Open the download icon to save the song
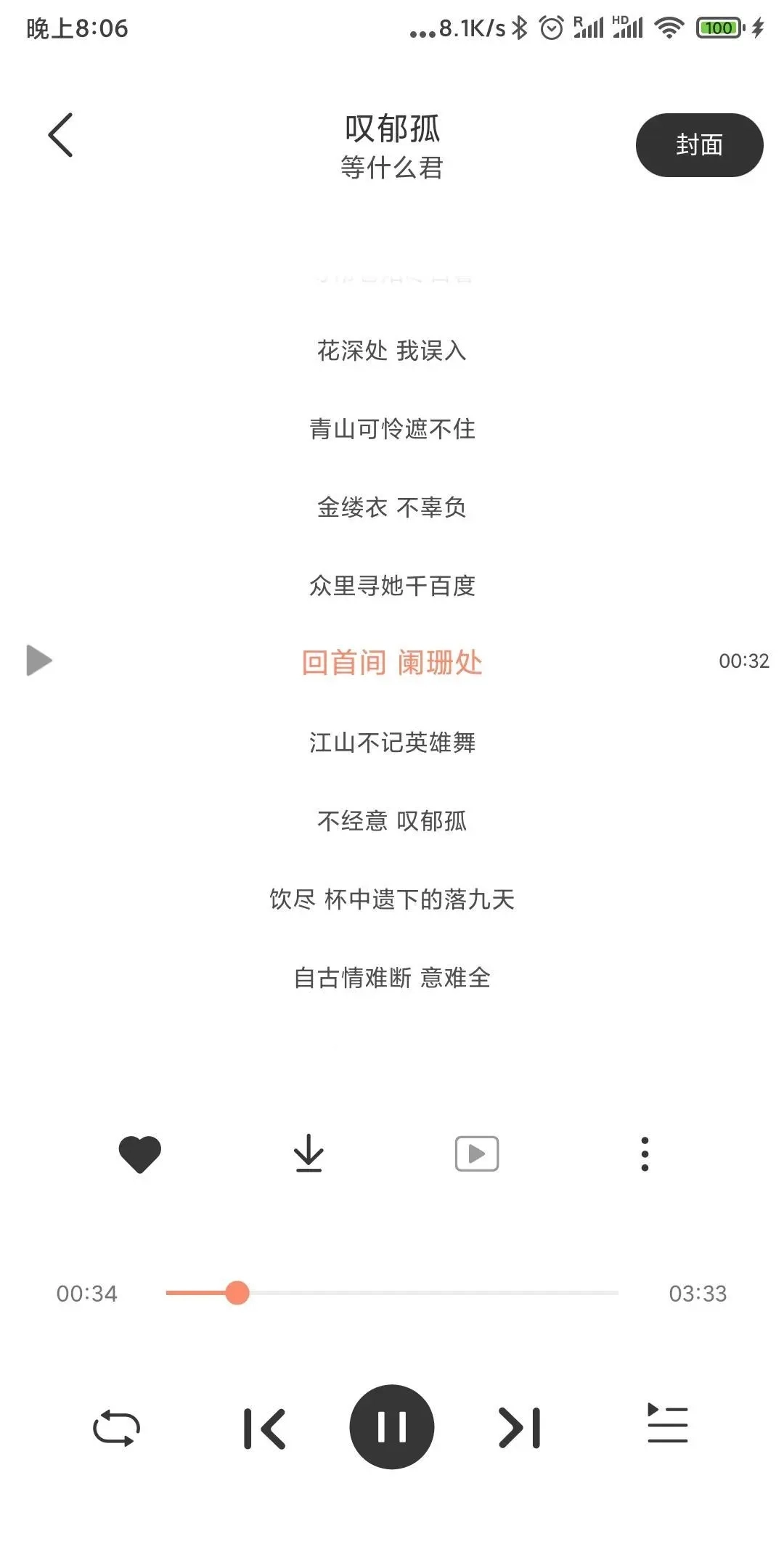784x1568 pixels. [308, 1153]
